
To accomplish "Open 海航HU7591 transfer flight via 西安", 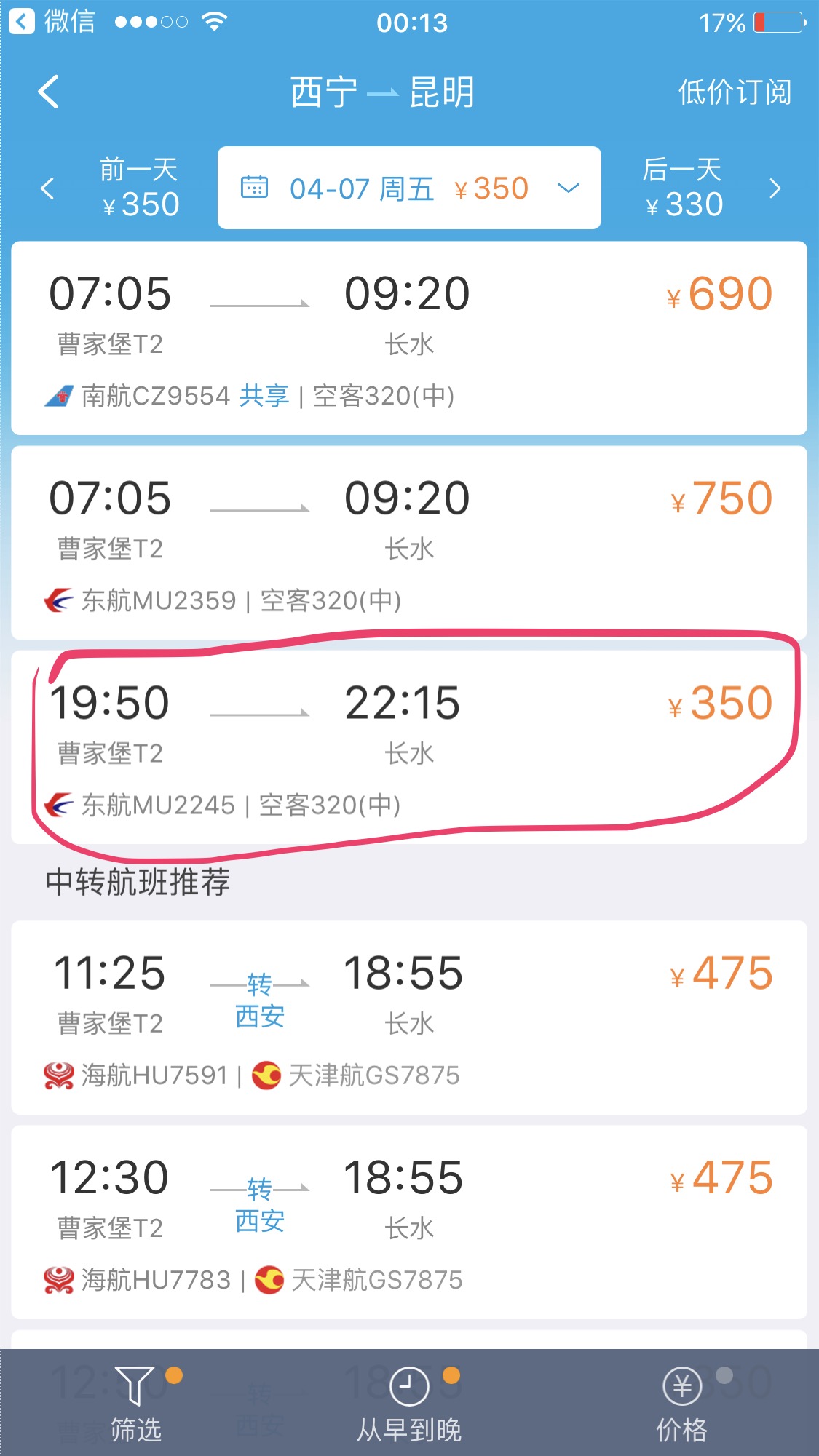I will pos(409,1017).
